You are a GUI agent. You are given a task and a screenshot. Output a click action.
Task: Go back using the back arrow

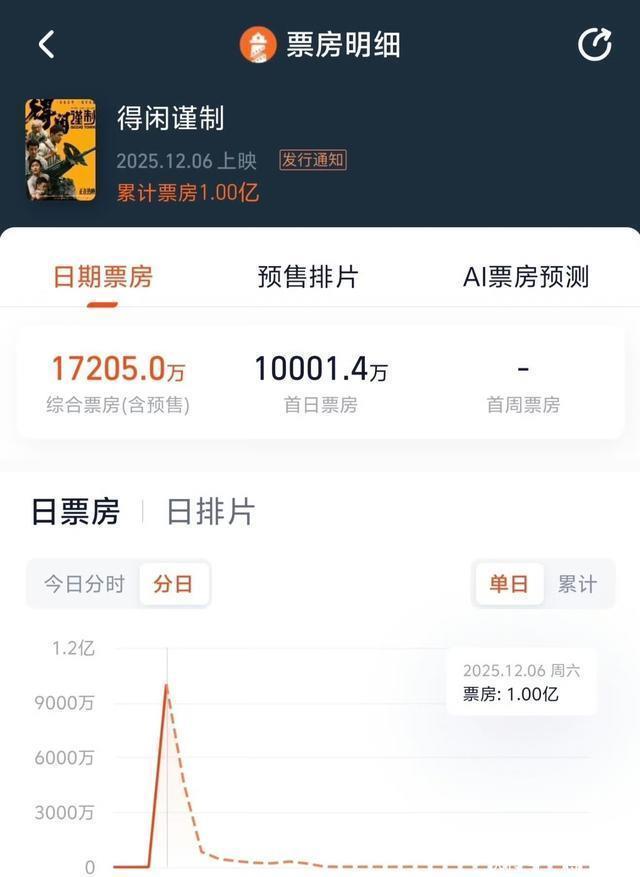coord(46,45)
